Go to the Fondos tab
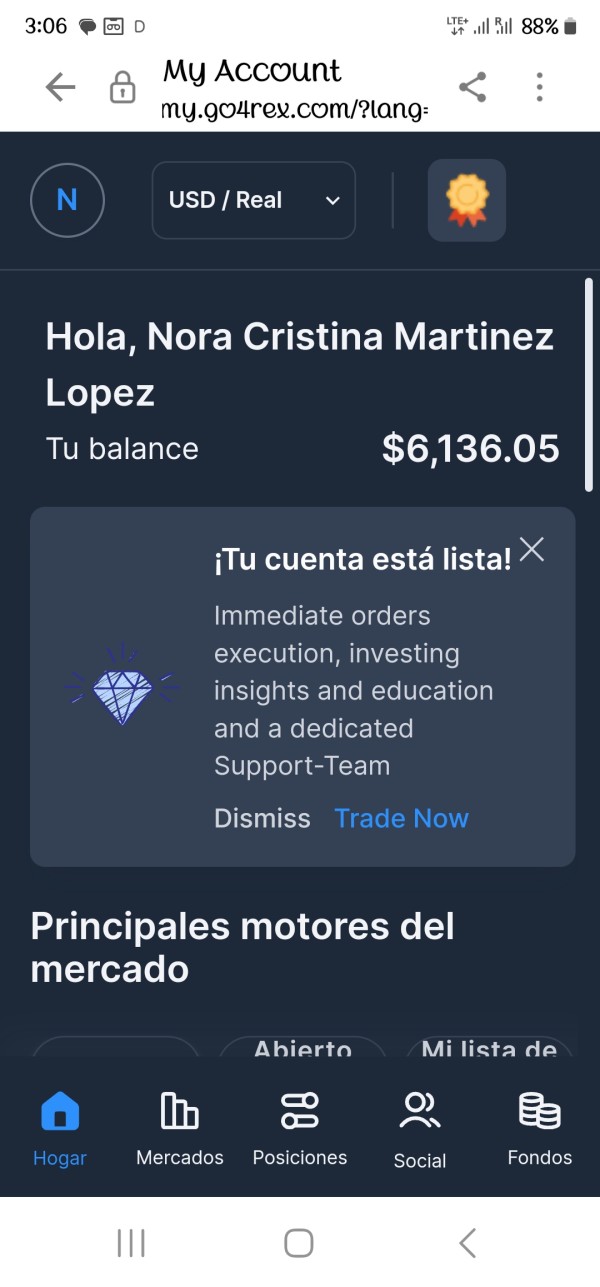Image resolution: width=600 pixels, height=1287 pixels. 540,1128
